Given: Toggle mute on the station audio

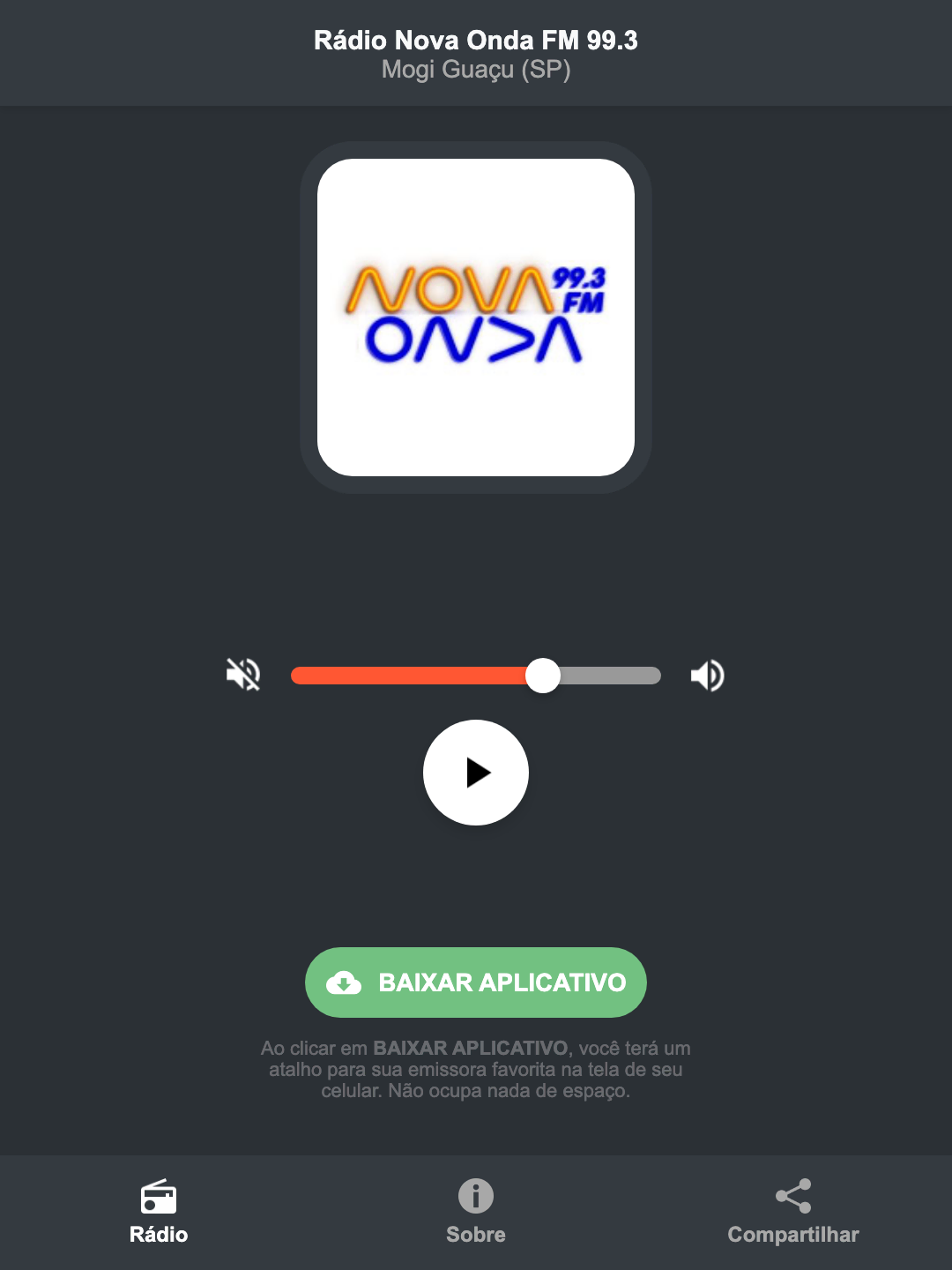Looking at the screenshot, I should point(242,675).
